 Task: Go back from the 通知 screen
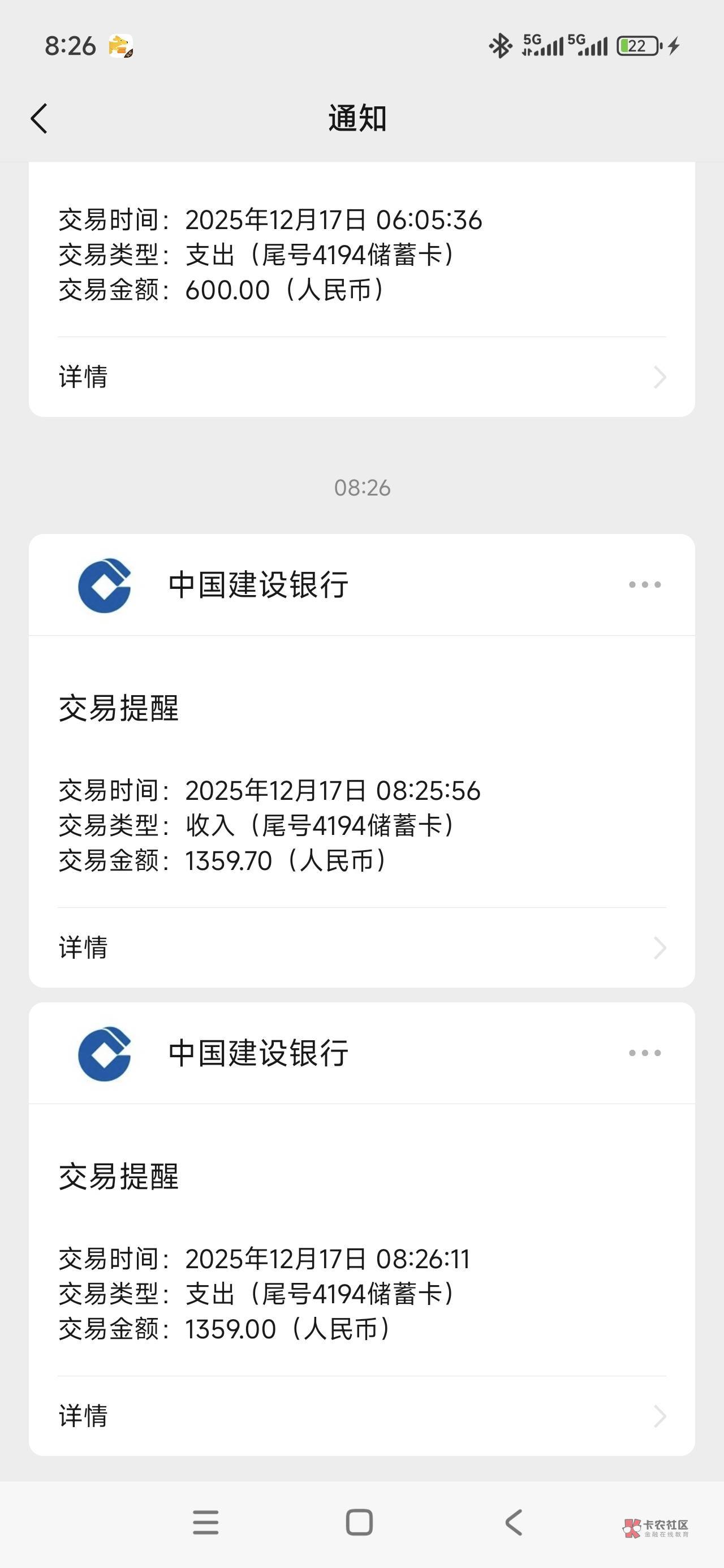tap(39, 118)
